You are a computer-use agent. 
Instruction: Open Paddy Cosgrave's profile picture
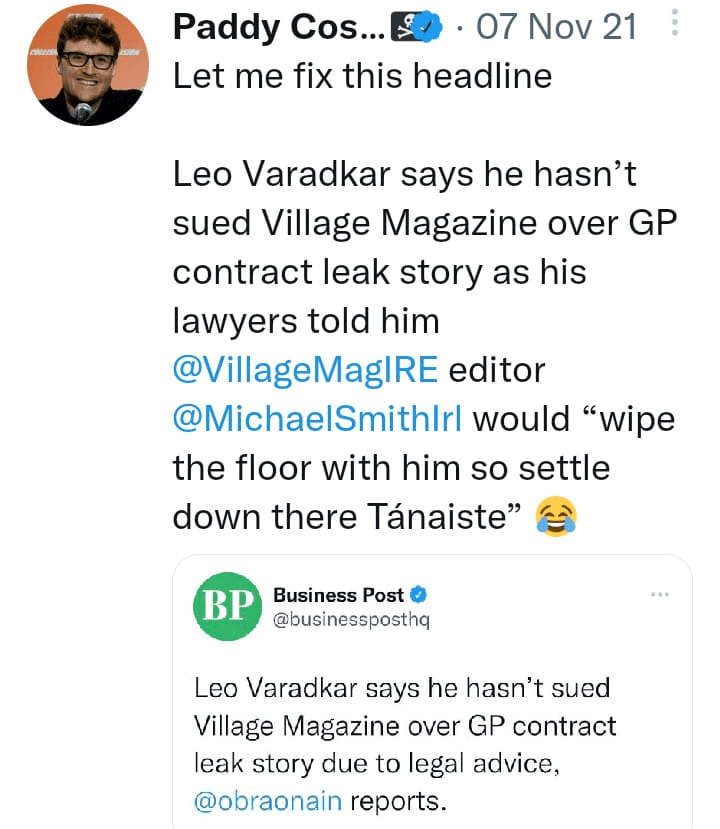click(88, 66)
